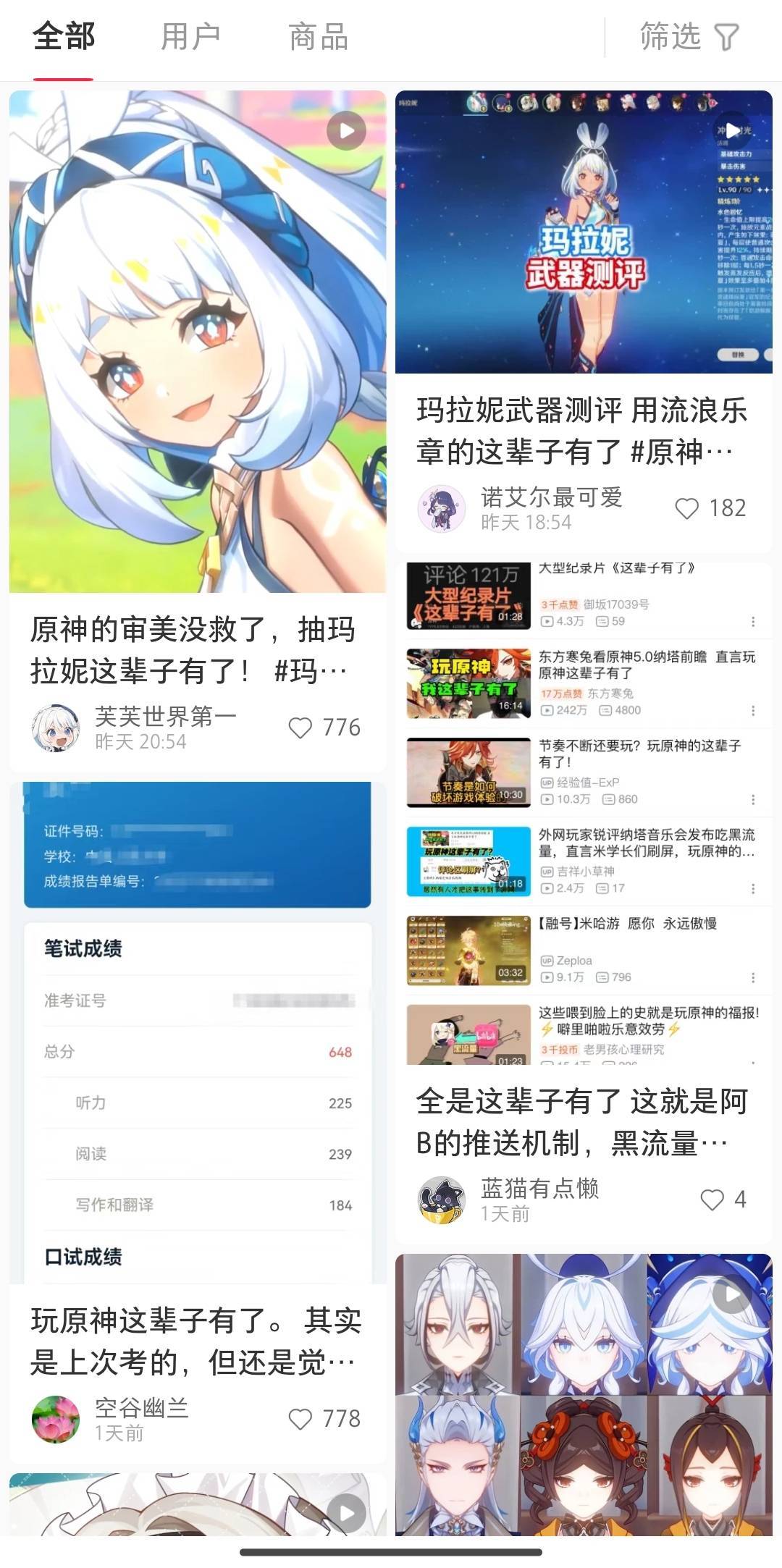This screenshot has width=782, height=1568.
Task: Like the post by 空谷幽兰
Action: coord(324,1419)
